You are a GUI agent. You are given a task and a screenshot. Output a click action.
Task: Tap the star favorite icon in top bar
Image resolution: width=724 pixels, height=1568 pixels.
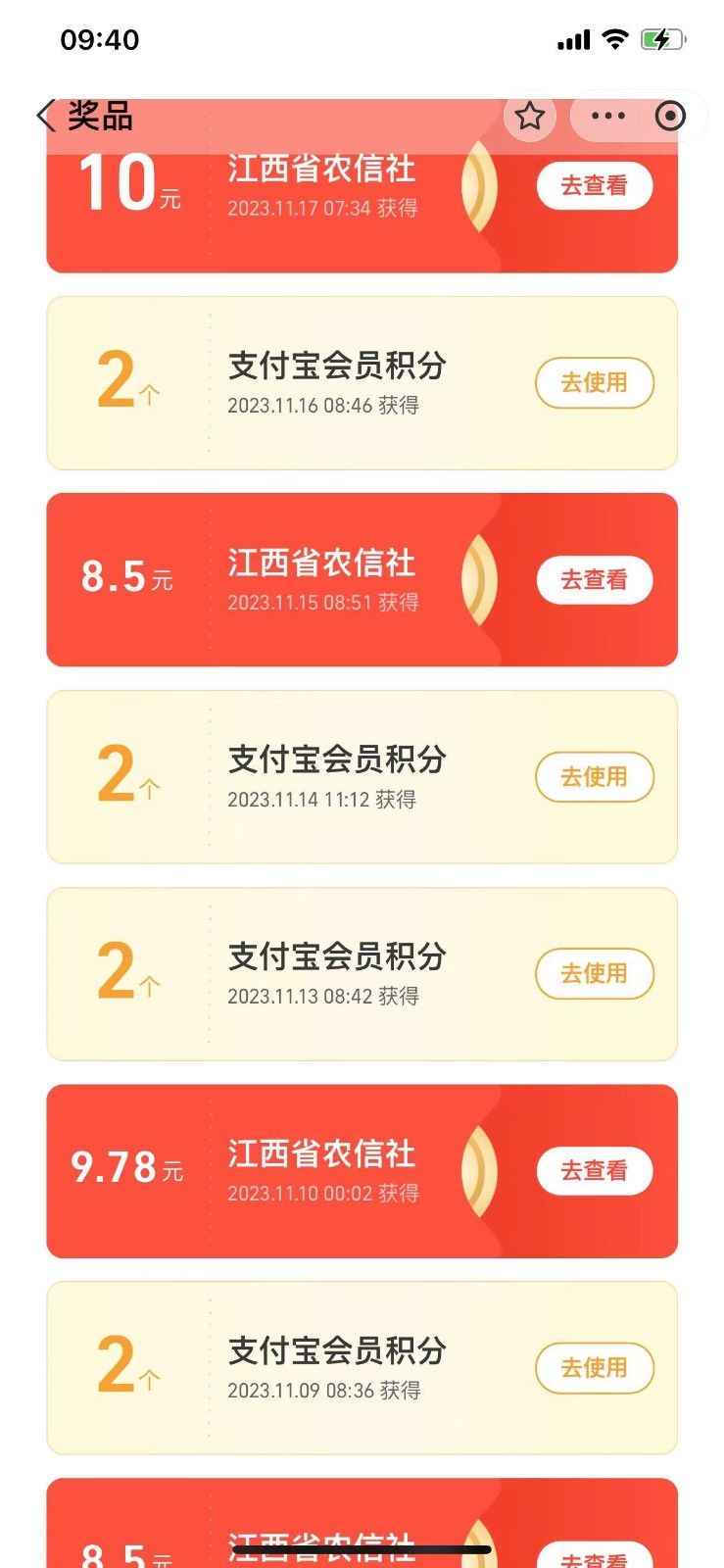coord(529,116)
